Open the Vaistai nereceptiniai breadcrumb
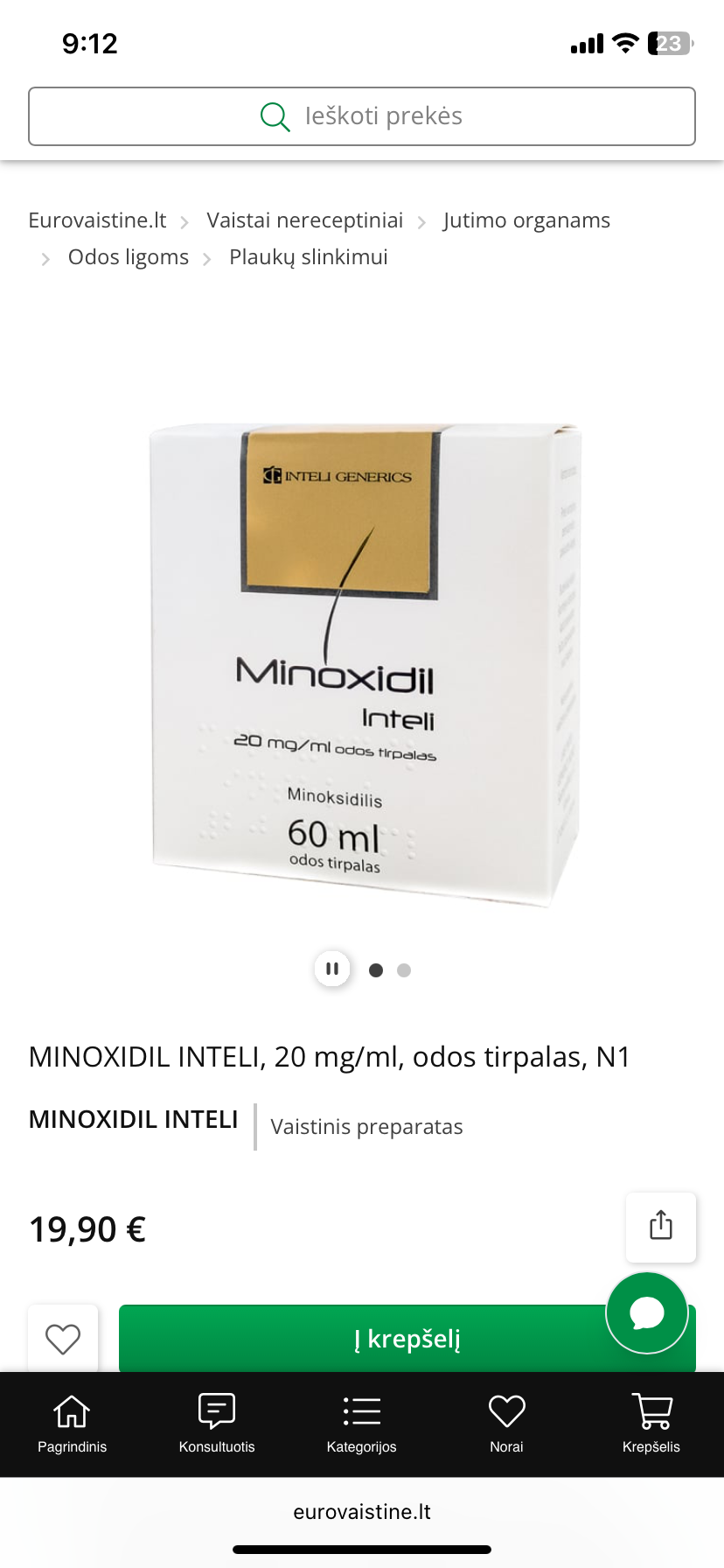Viewport: 724px width, 1568px height. coord(304,220)
